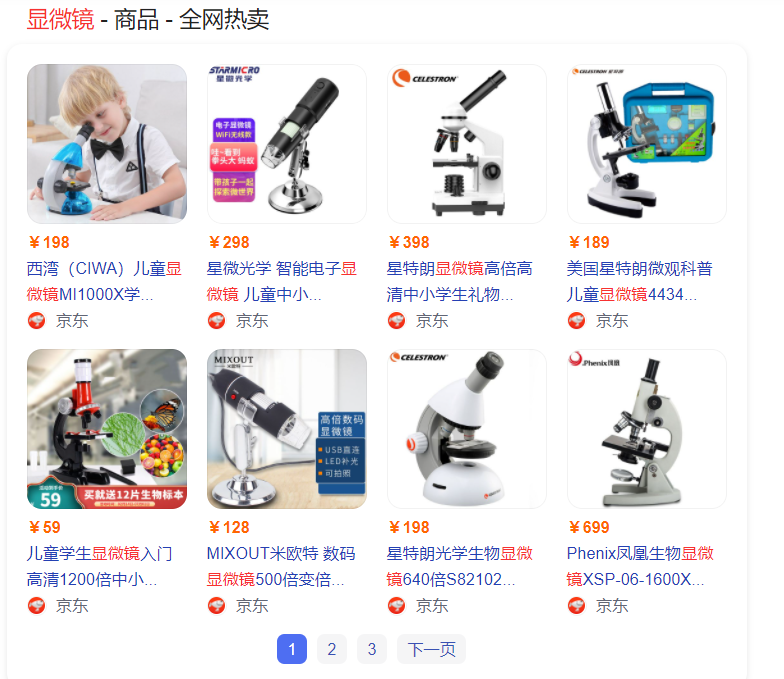
Task: Select page 1 in the pagination
Action: click(x=291, y=650)
